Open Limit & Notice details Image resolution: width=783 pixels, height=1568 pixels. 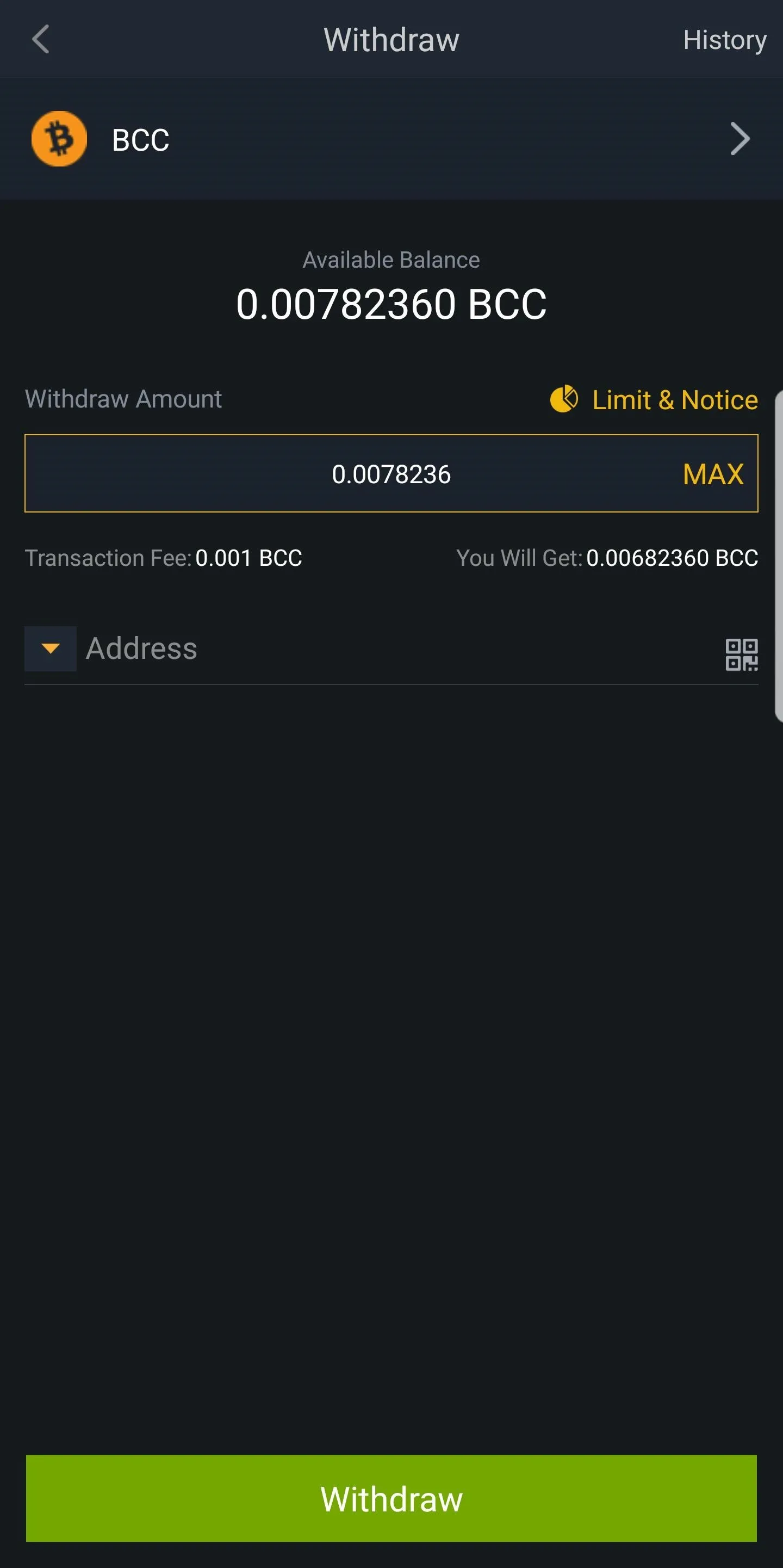[x=654, y=400]
